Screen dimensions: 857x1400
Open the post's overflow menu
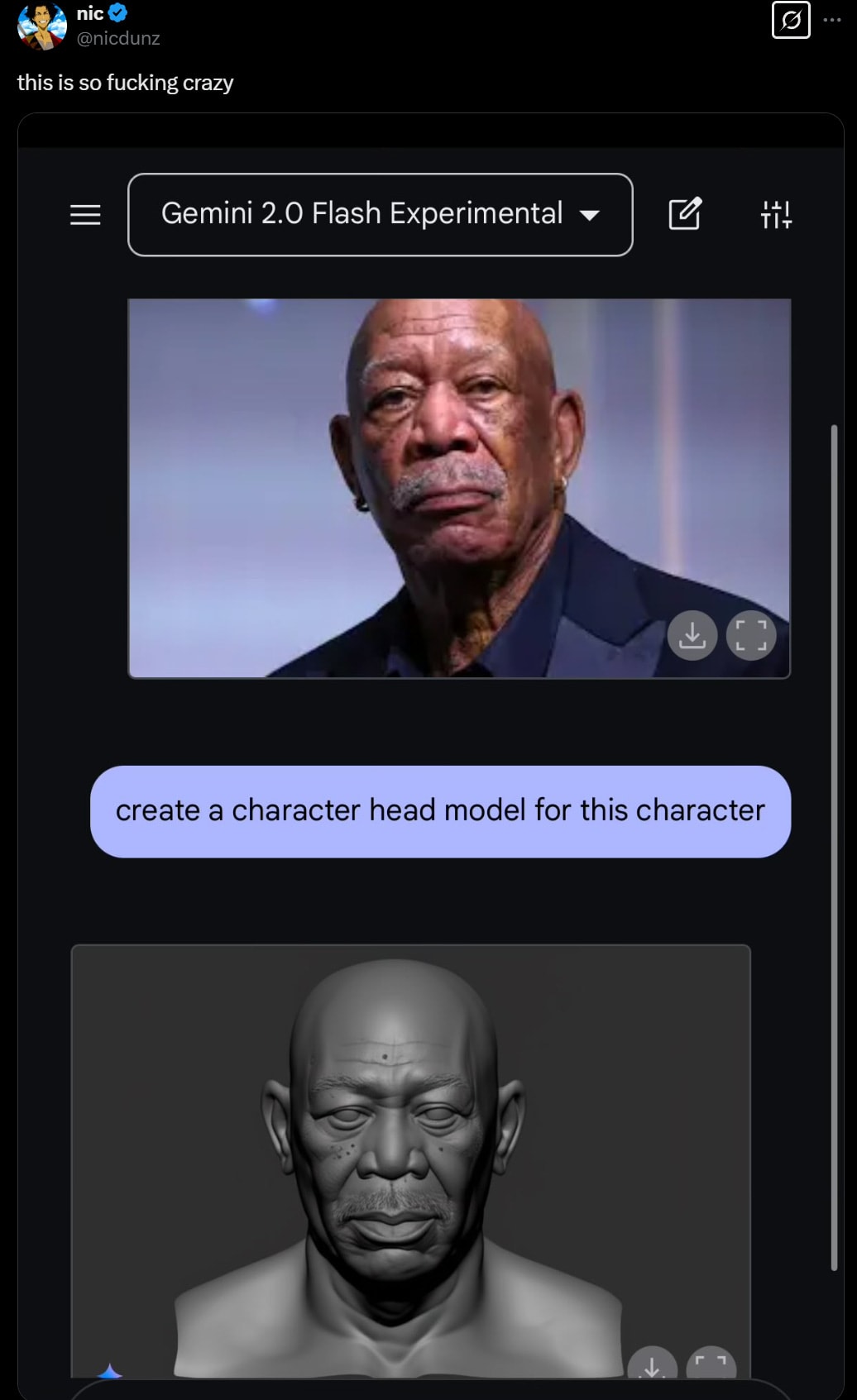pos(832,20)
